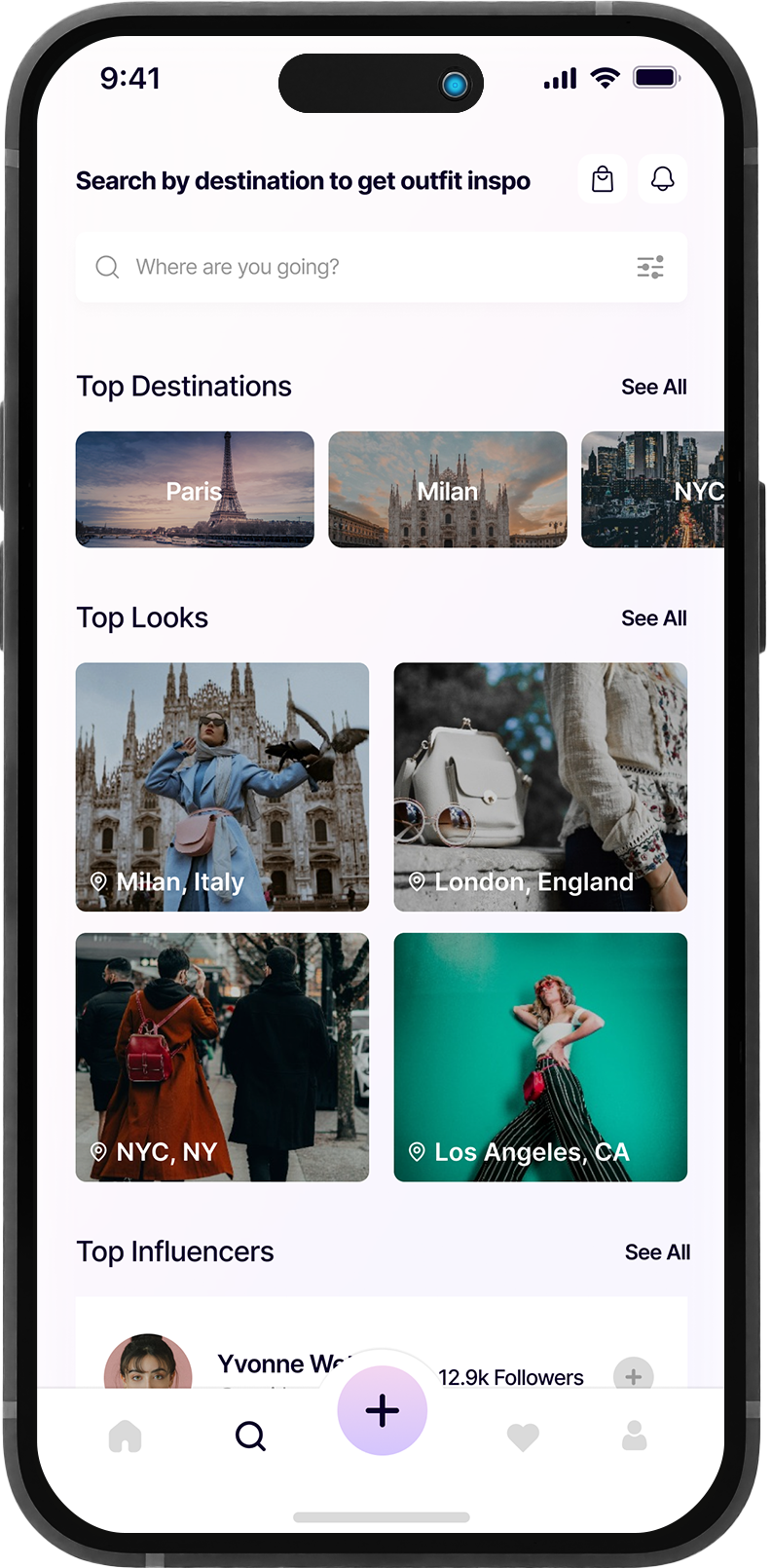Open the Milan destination card
Viewport: 772px width, 1568px height.
448,490
